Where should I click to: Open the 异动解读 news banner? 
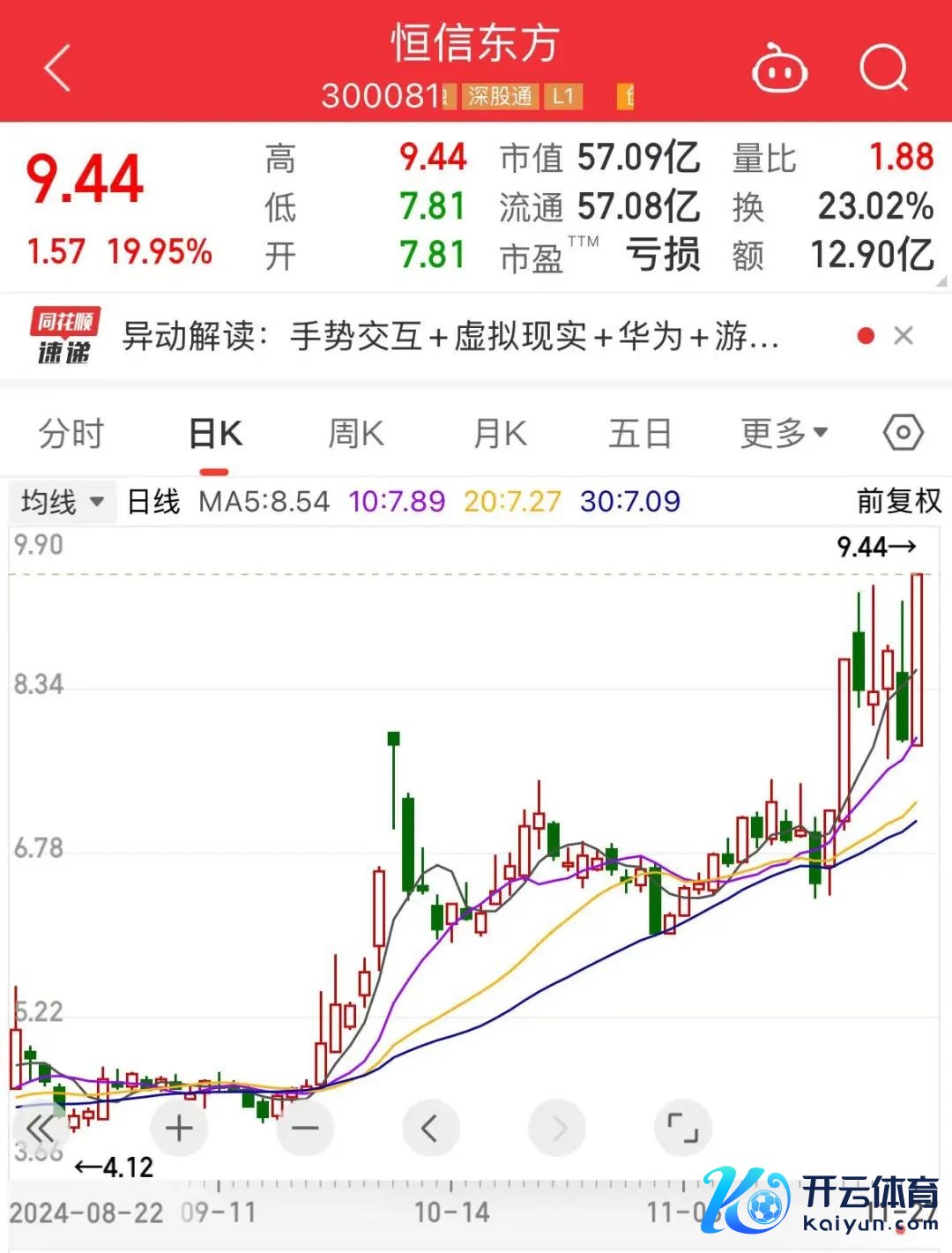pyautogui.click(x=450, y=336)
